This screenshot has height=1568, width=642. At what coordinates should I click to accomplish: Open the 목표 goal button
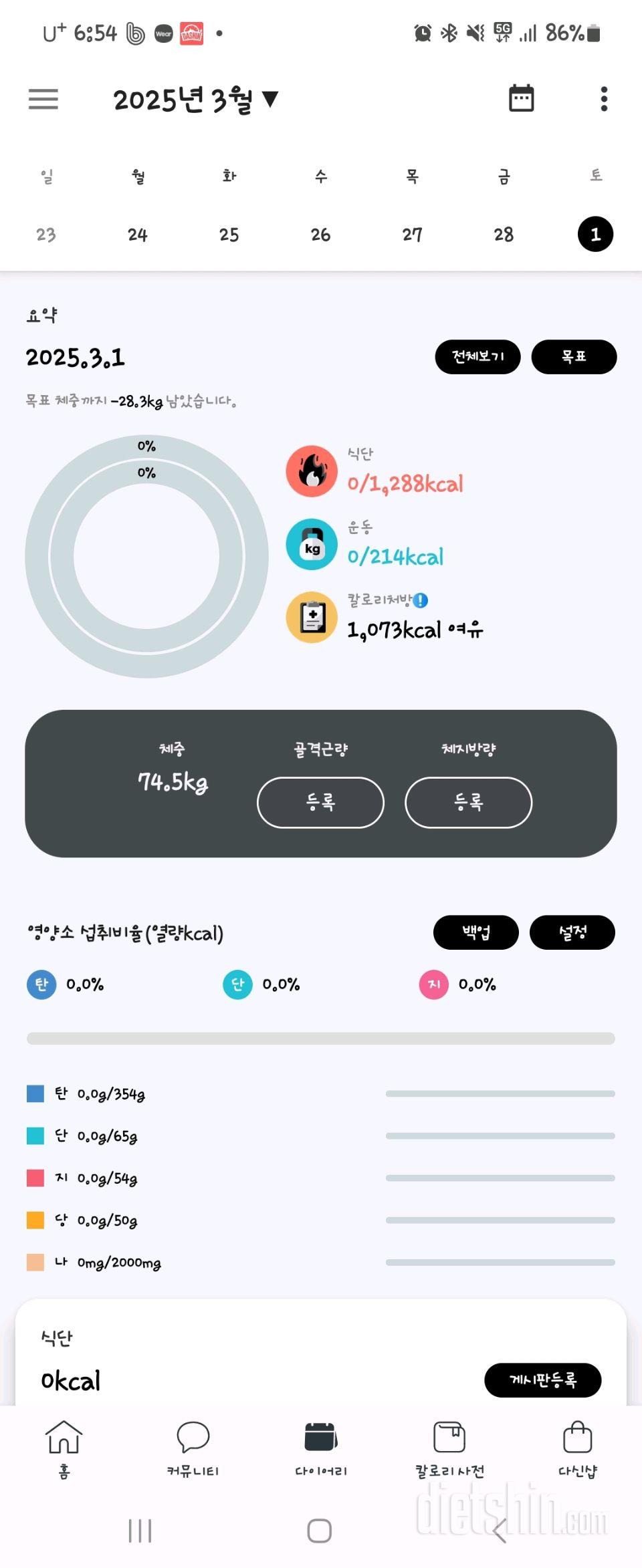tap(574, 357)
